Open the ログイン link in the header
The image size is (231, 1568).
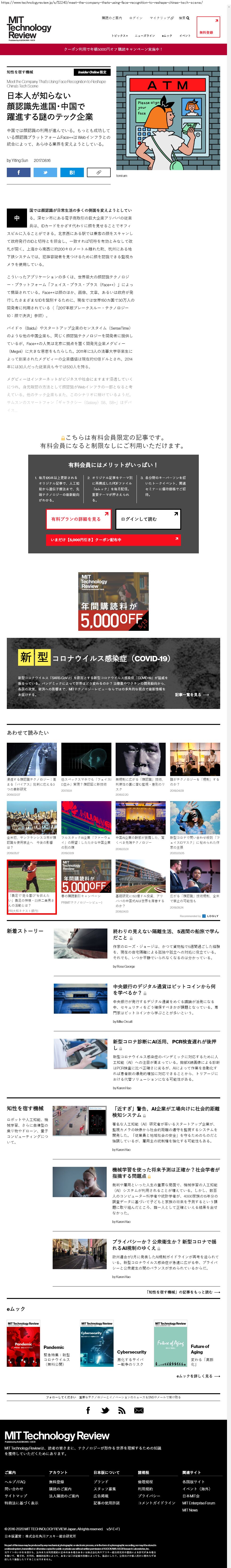point(135,18)
